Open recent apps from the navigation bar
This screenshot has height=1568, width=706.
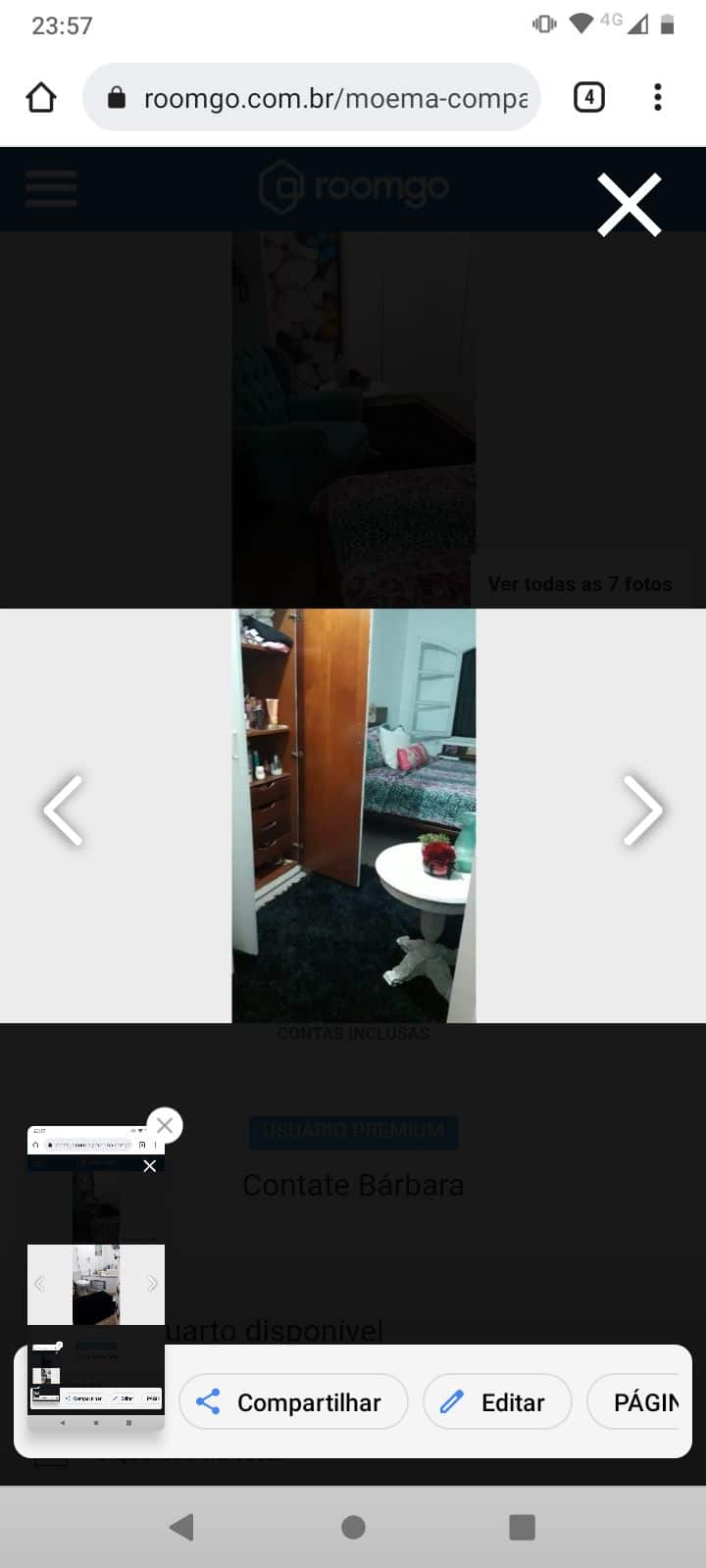coord(523,1527)
